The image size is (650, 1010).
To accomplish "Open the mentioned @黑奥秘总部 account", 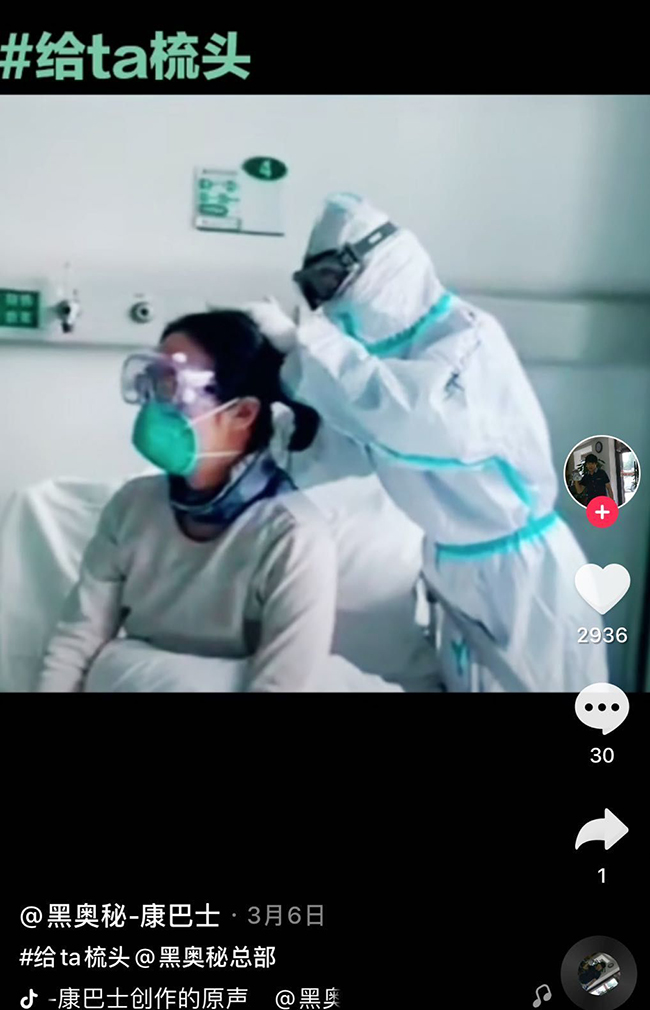I will pyautogui.click(x=205, y=957).
